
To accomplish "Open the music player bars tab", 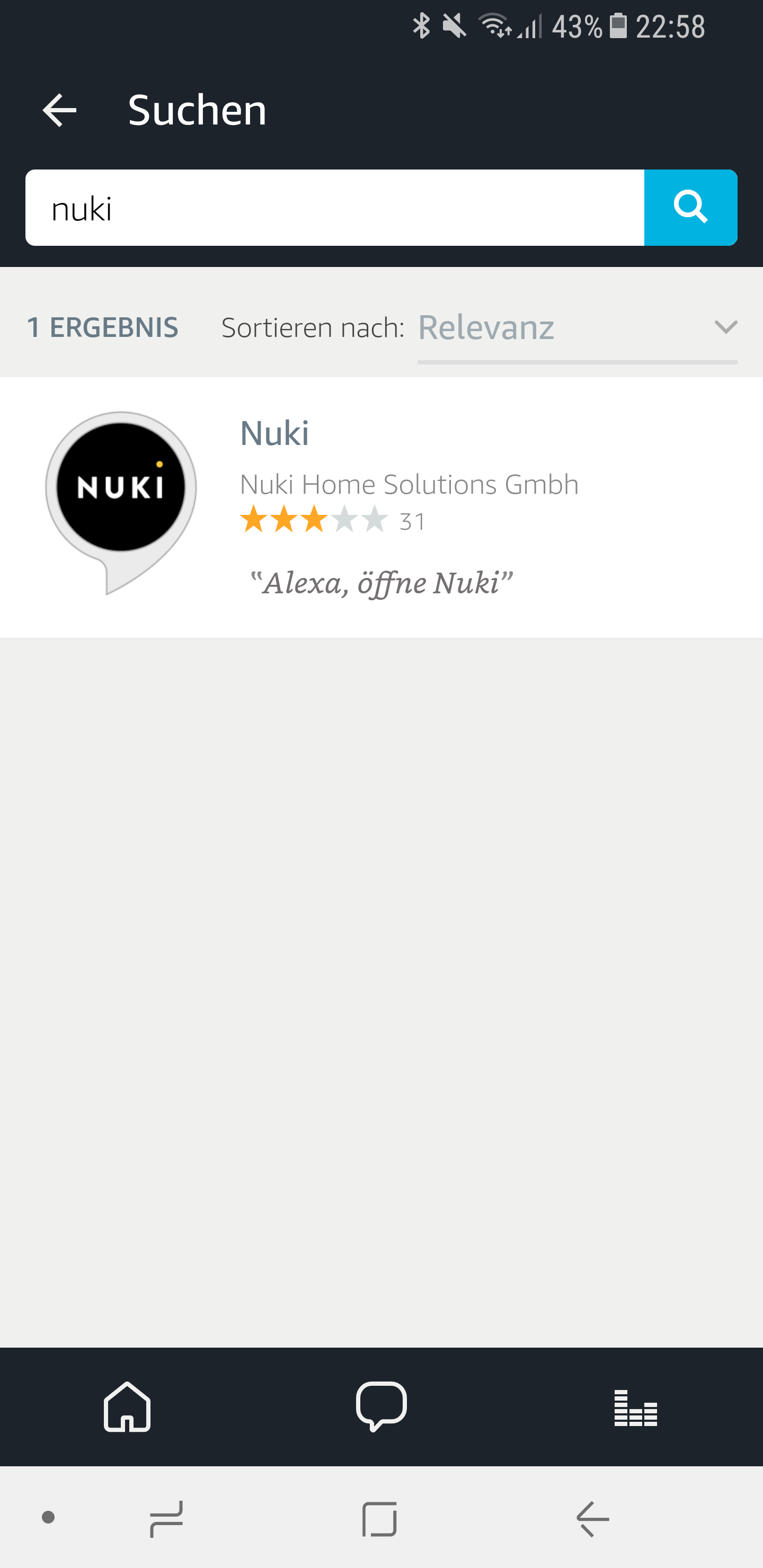I will coord(635,1407).
